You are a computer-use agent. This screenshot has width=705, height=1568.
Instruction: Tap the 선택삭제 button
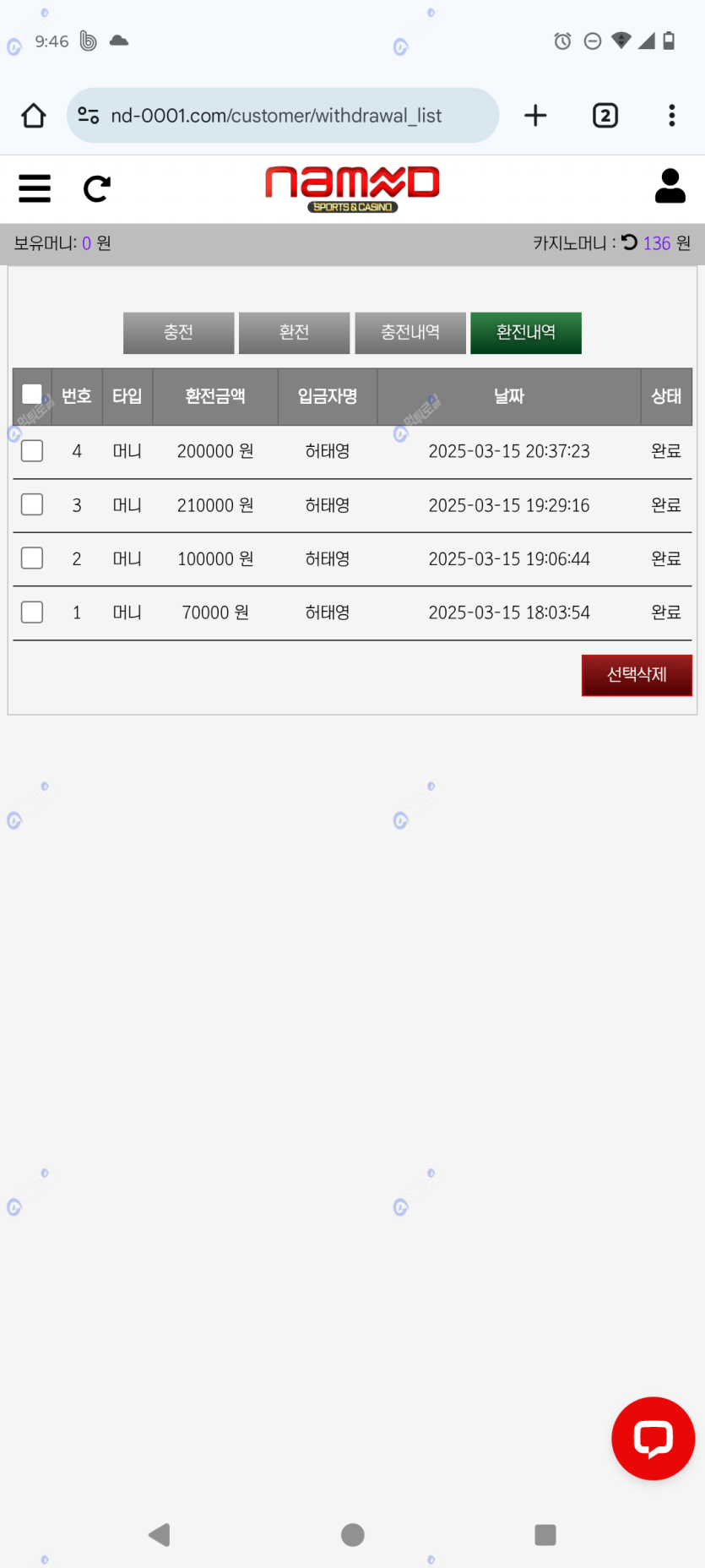[x=637, y=675]
